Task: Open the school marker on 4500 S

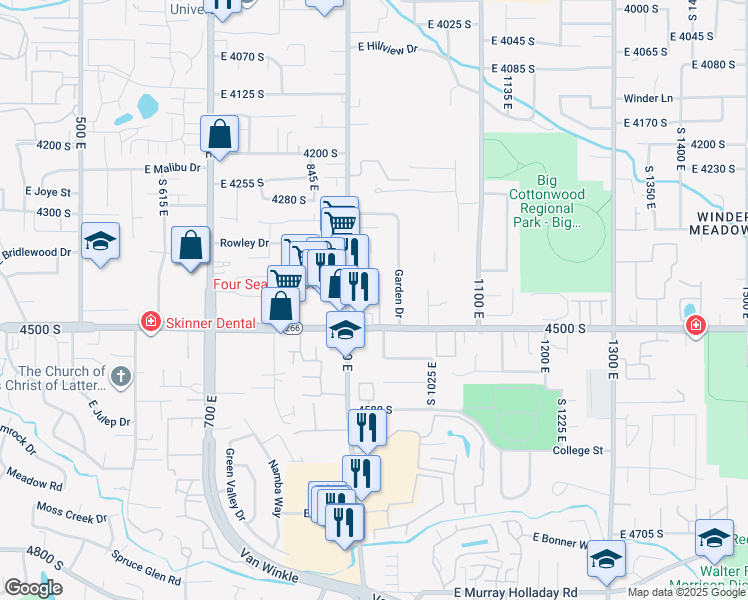Action: [x=346, y=329]
